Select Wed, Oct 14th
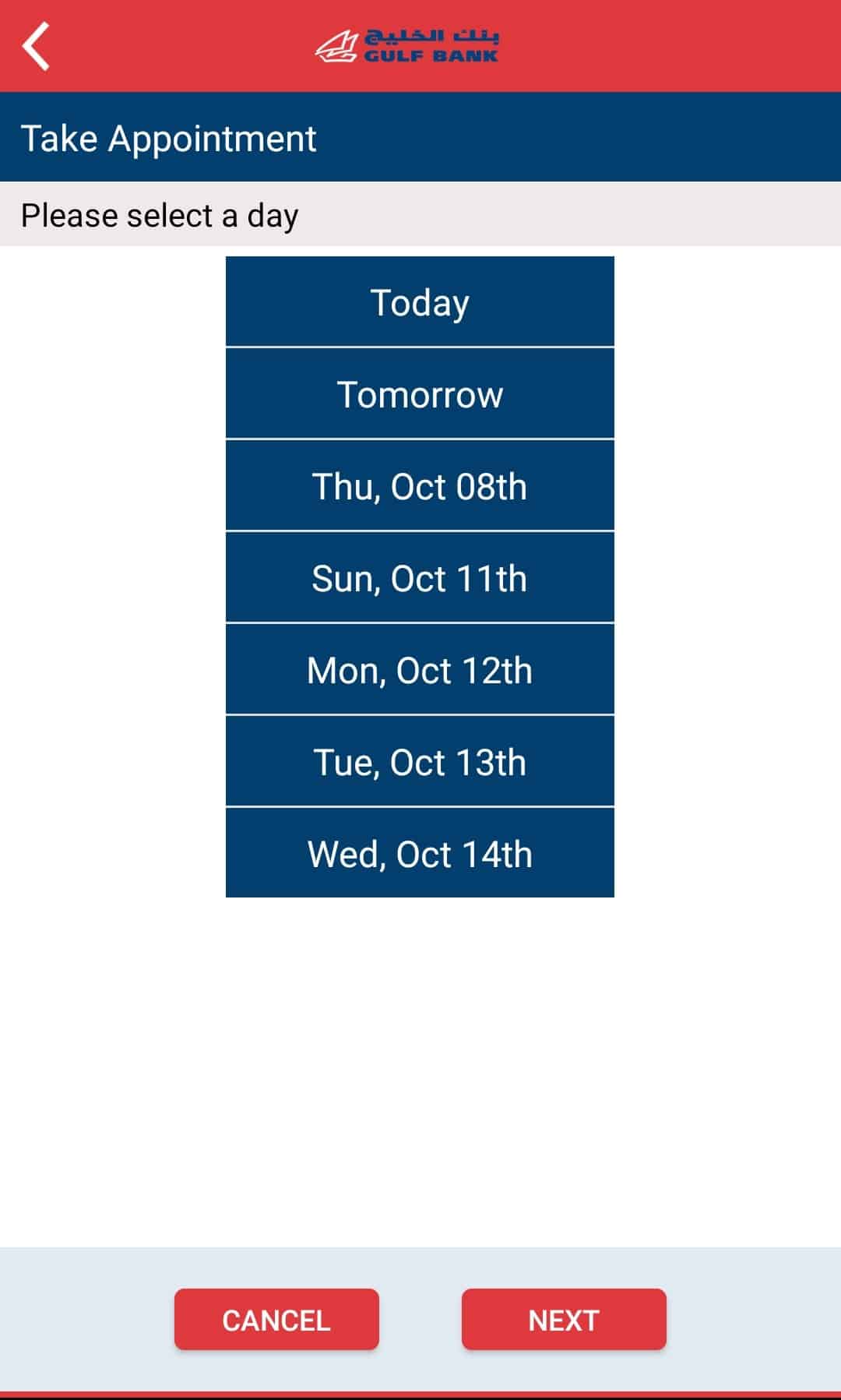 pos(420,854)
